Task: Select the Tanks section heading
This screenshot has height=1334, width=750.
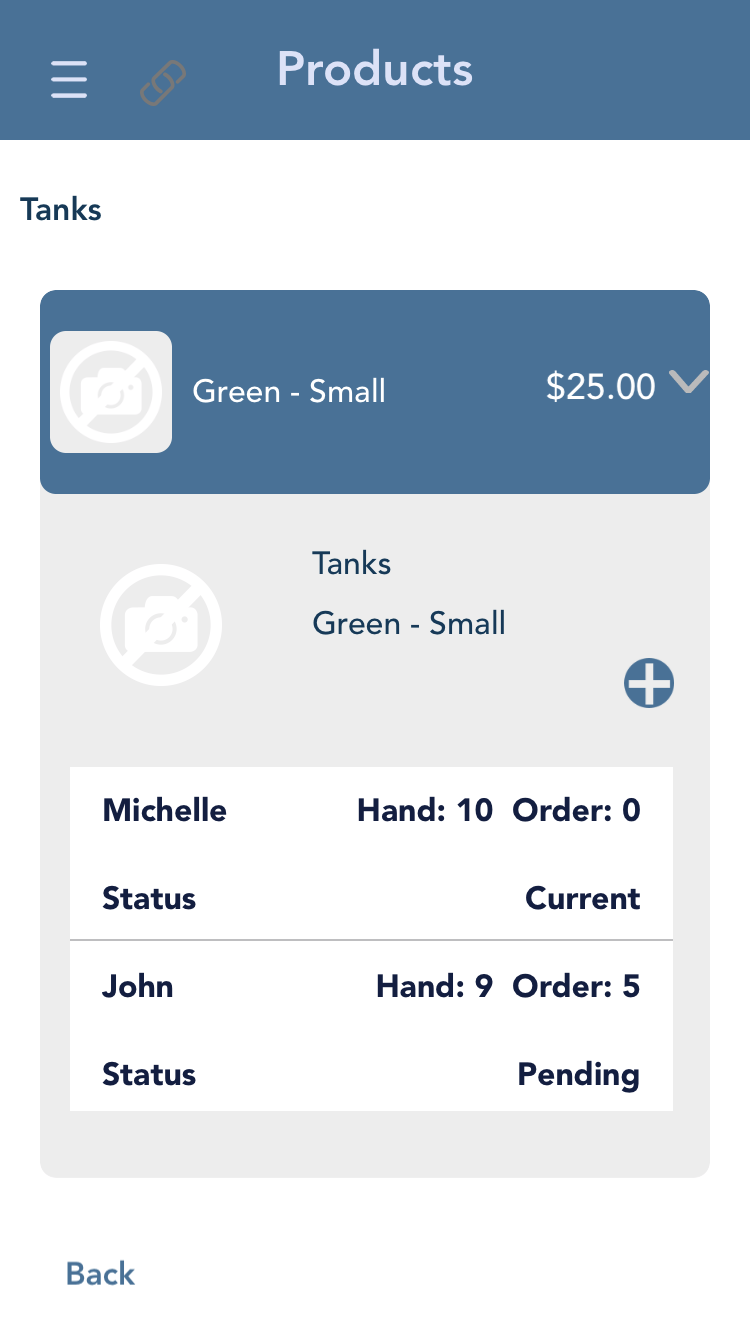Action: pyautogui.click(x=60, y=210)
